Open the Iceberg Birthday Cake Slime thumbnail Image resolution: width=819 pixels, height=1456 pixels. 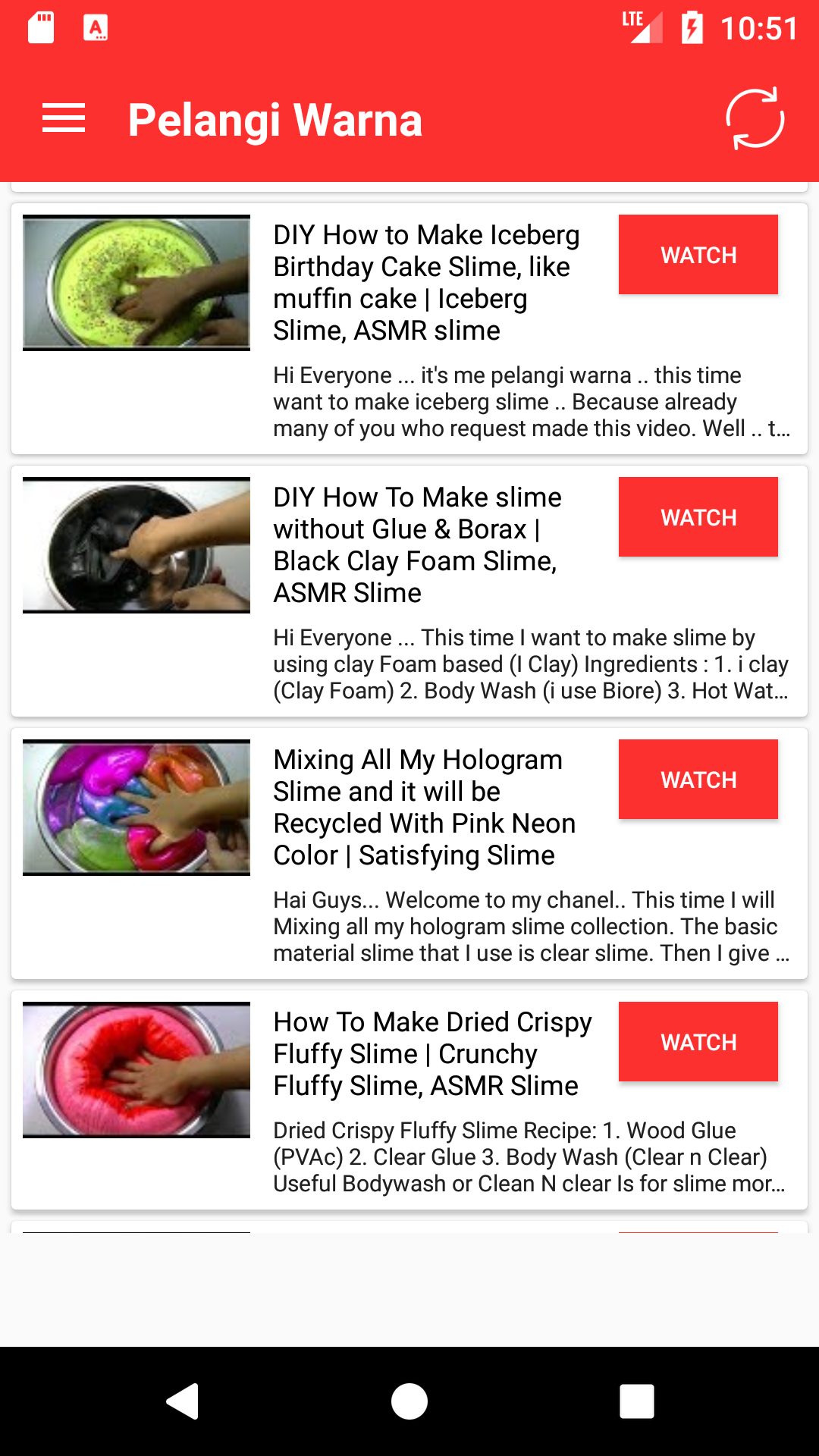coord(136,283)
